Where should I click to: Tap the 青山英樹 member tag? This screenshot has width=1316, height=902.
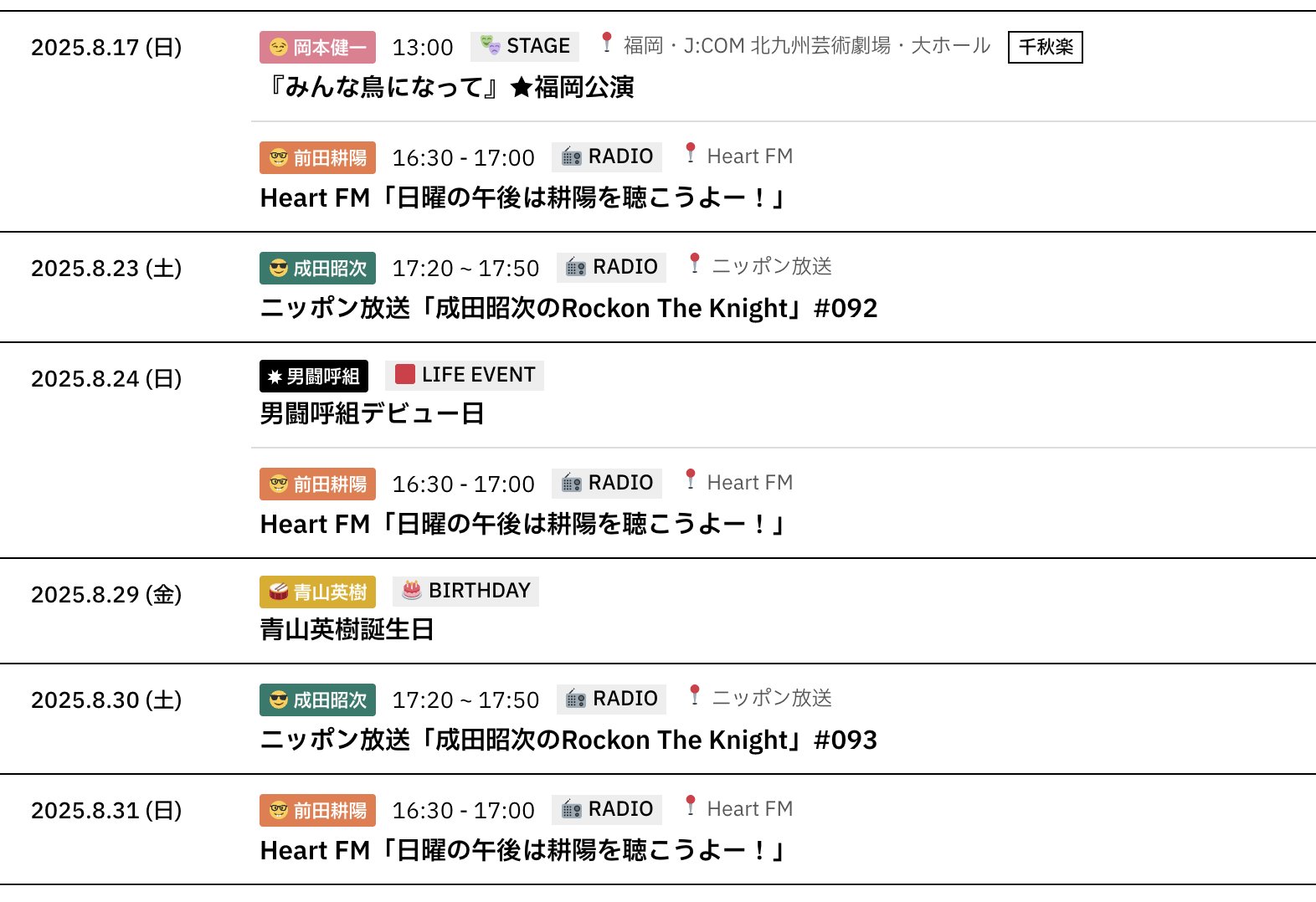(x=317, y=592)
